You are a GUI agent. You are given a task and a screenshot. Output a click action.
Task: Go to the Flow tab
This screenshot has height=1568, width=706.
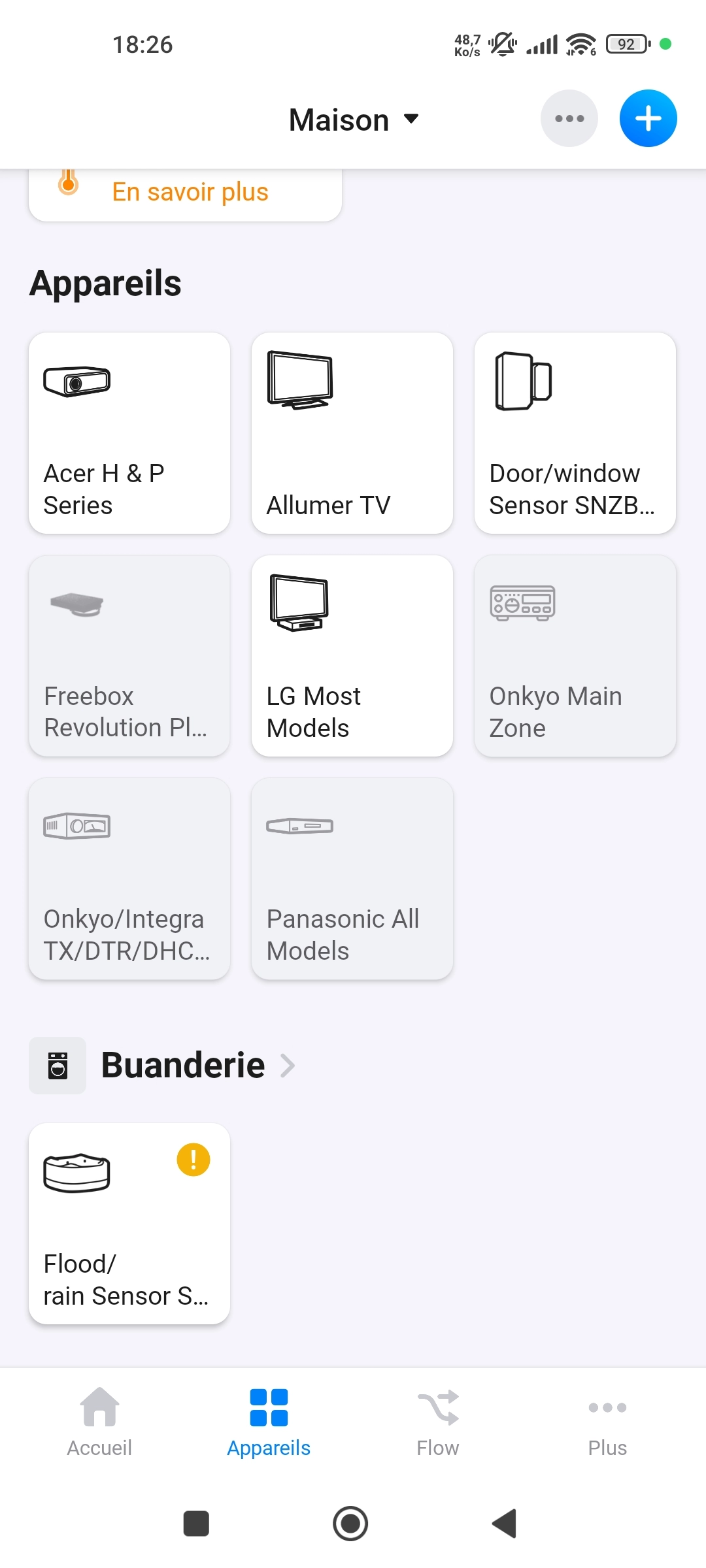click(438, 1423)
